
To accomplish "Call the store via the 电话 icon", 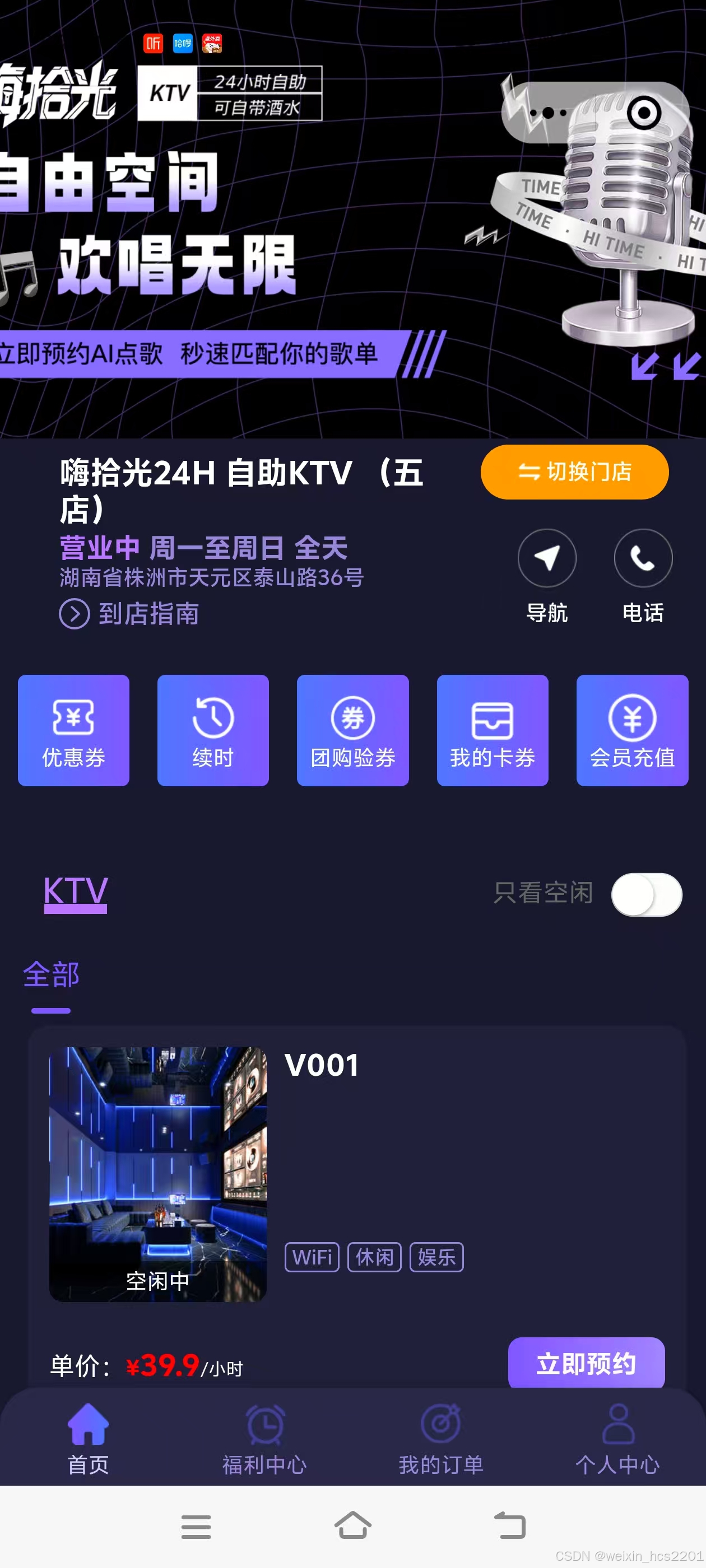I will coord(643,558).
